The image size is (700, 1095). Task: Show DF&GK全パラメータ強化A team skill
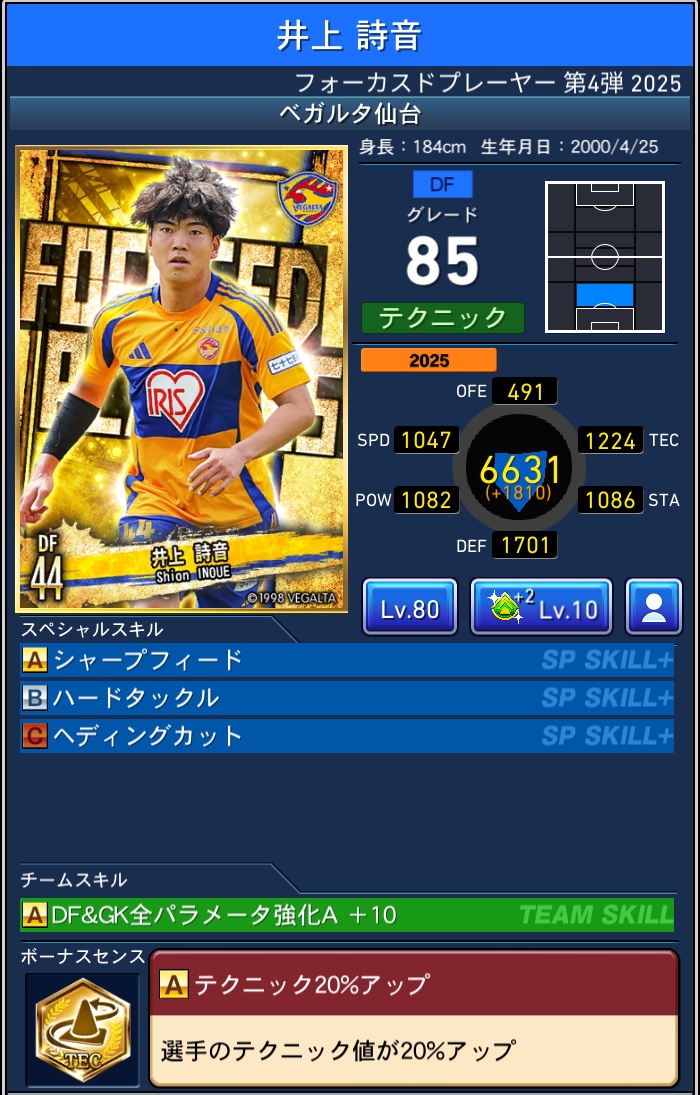346,914
